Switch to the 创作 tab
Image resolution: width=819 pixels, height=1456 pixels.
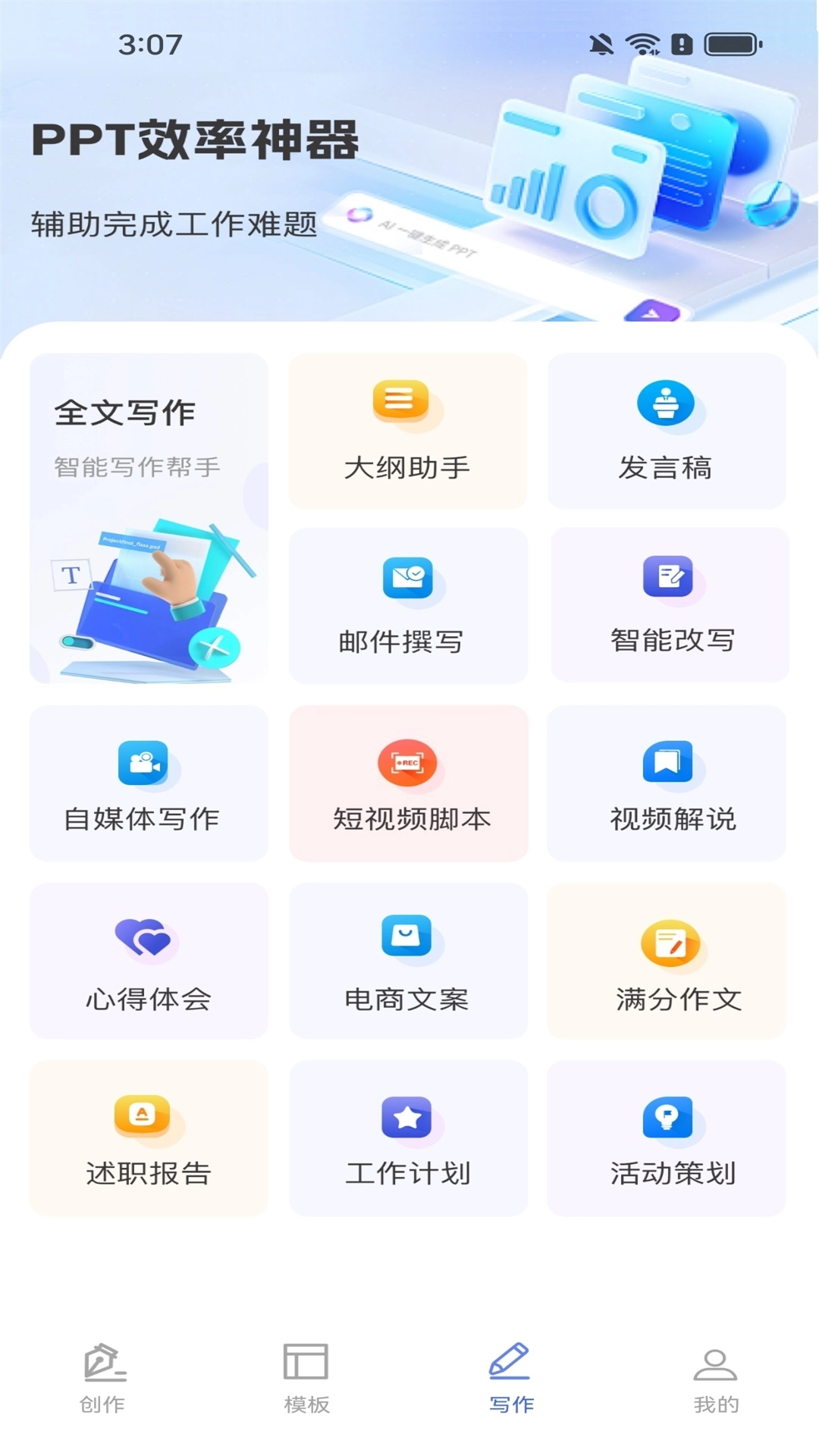point(103,1378)
